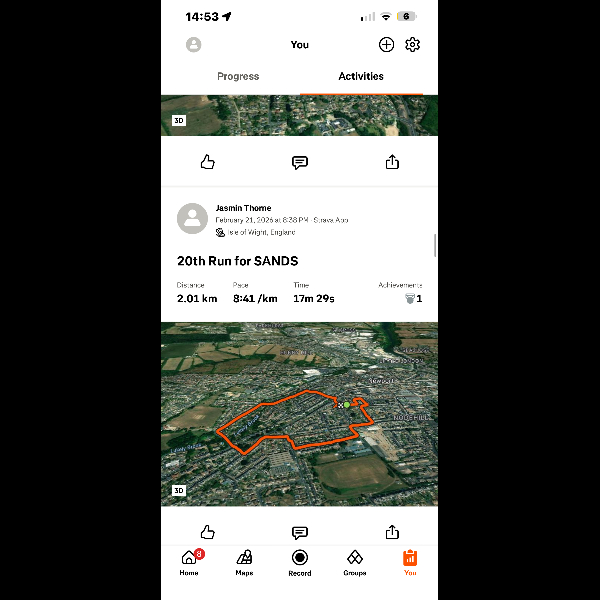Give kudos to the activity above Jasmin's run
This screenshot has height=600, width=600.
(x=208, y=162)
